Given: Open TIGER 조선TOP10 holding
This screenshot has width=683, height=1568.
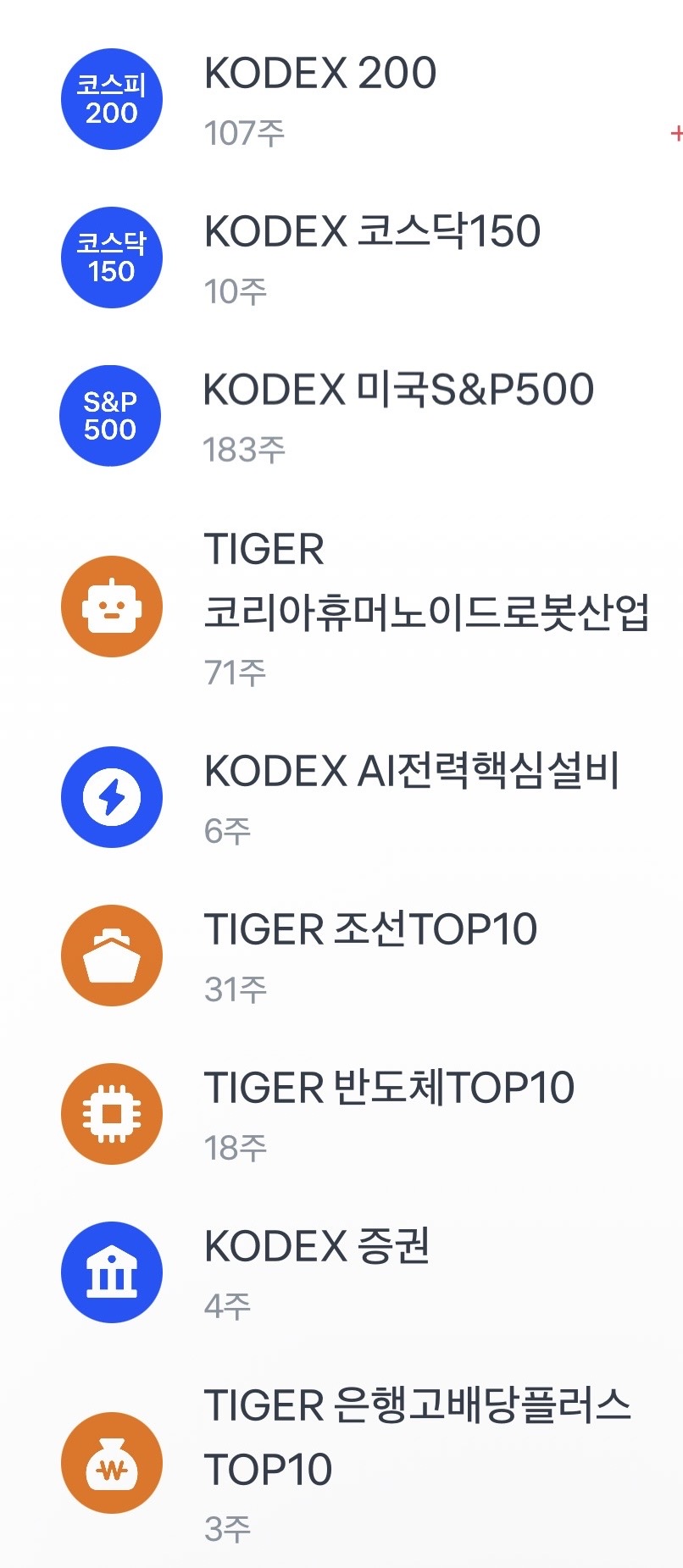Looking at the screenshot, I should (x=341, y=956).
